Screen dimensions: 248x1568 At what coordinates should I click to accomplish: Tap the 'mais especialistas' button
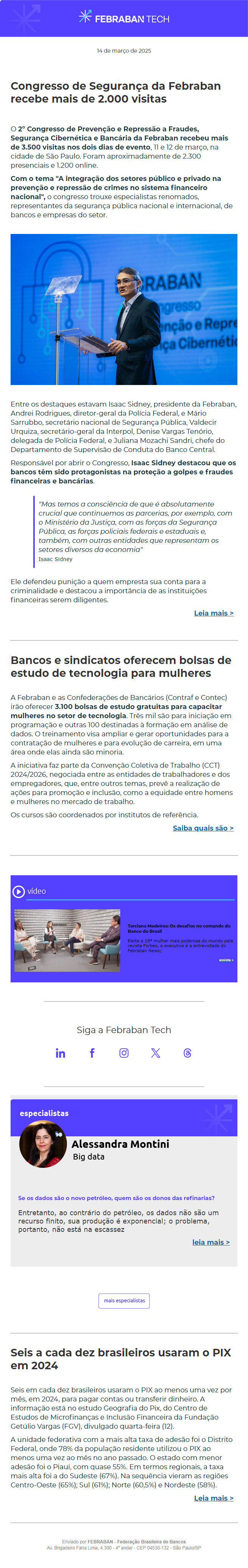(124, 1301)
